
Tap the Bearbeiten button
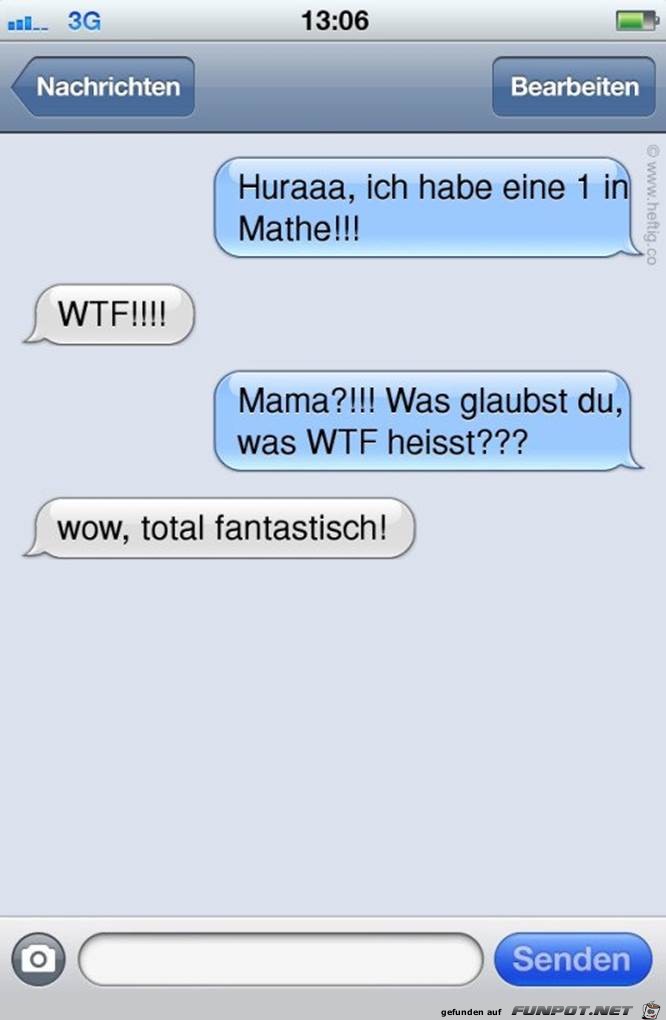click(574, 87)
